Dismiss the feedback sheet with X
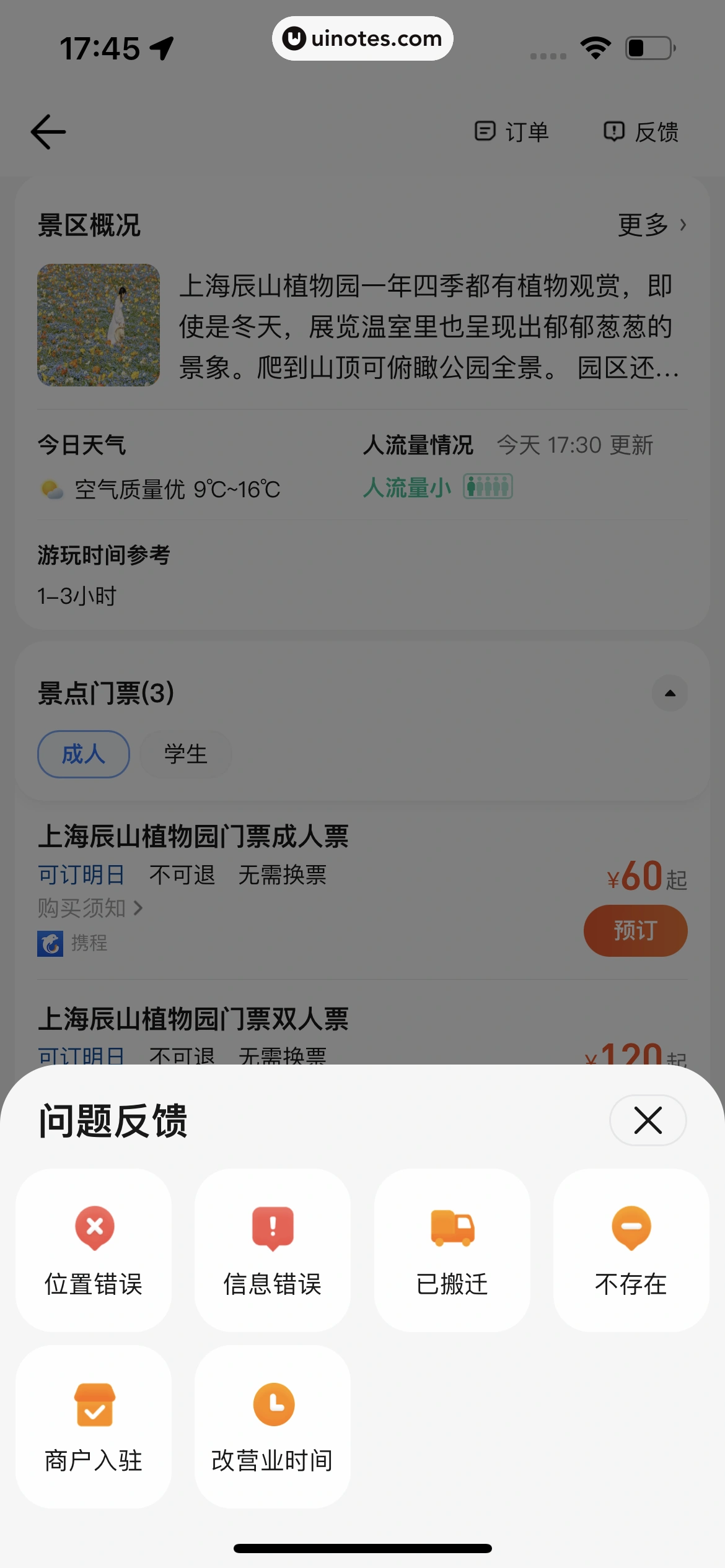725x1568 pixels. pyautogui.click(x=647, y=1120)
